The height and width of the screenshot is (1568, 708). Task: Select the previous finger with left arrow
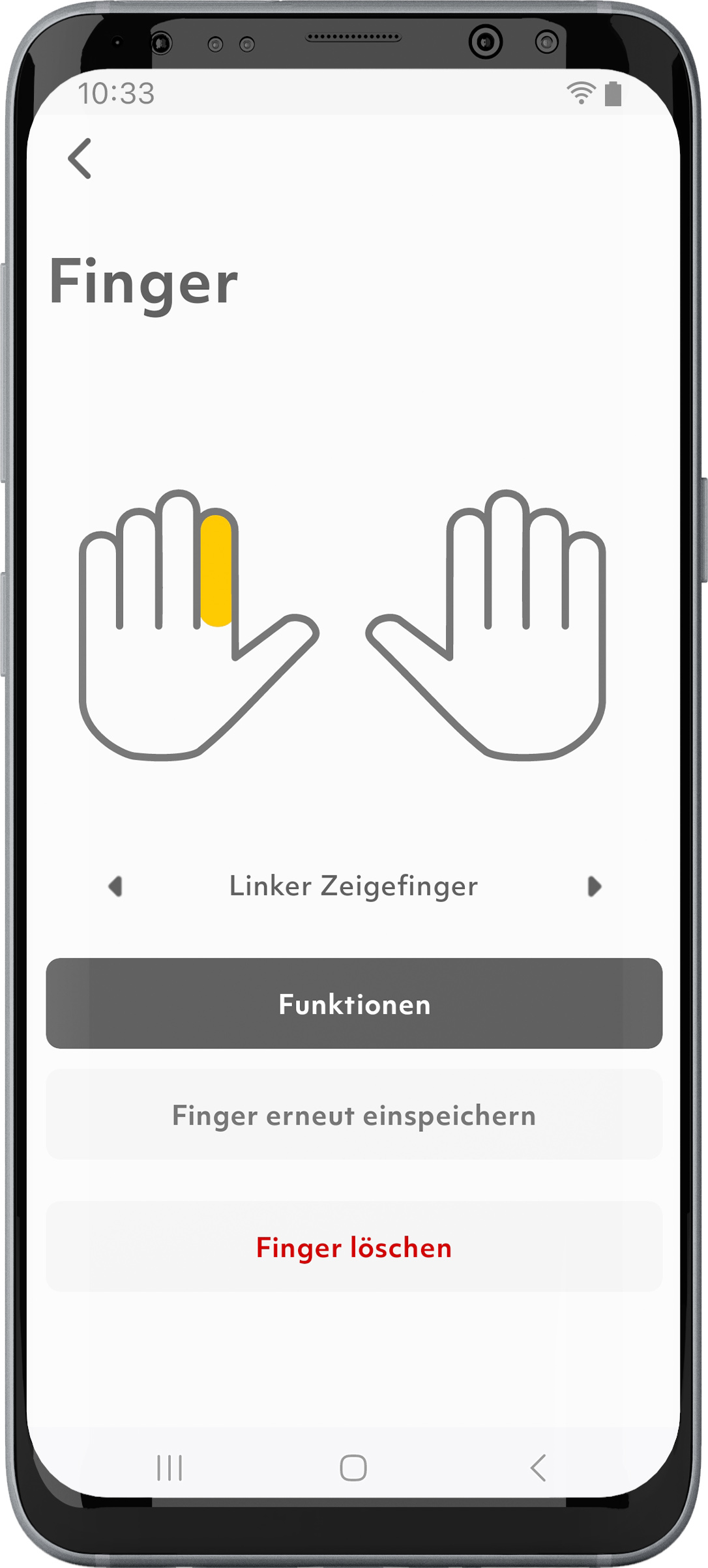click(115, 886)
